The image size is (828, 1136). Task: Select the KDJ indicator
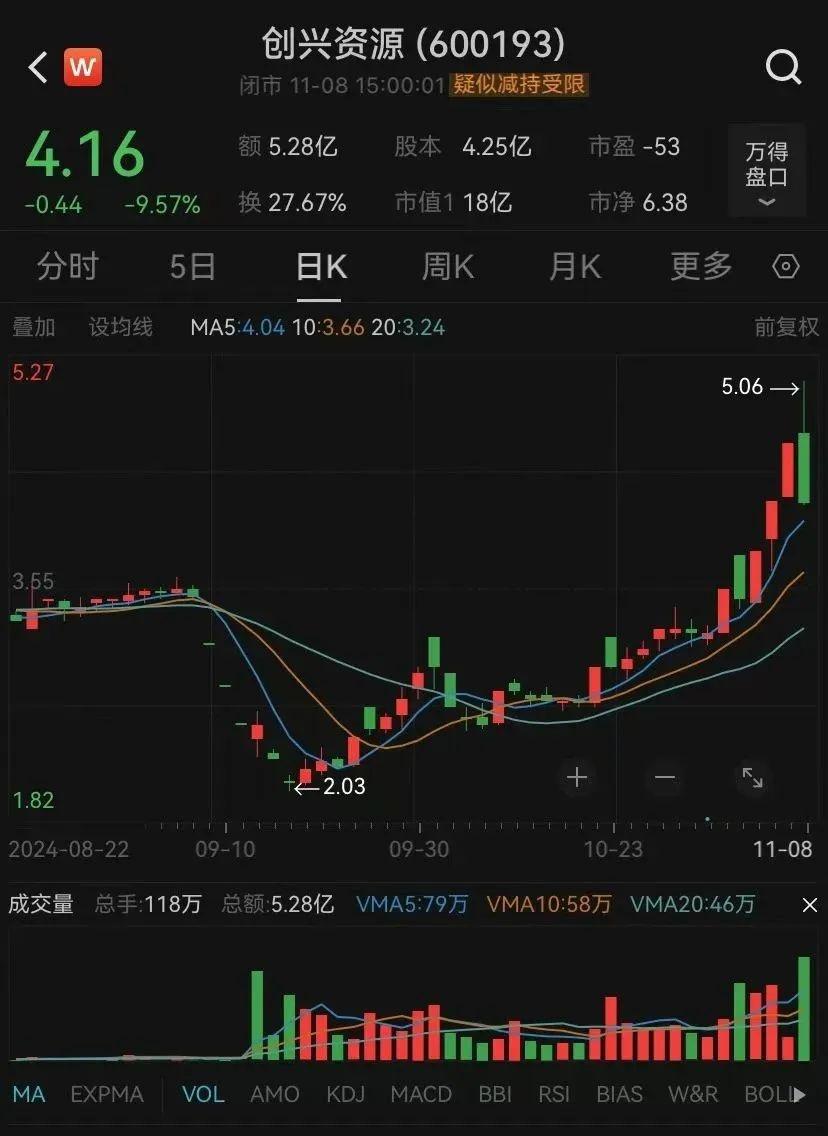pyautogui.click(x=345, y=1094)
